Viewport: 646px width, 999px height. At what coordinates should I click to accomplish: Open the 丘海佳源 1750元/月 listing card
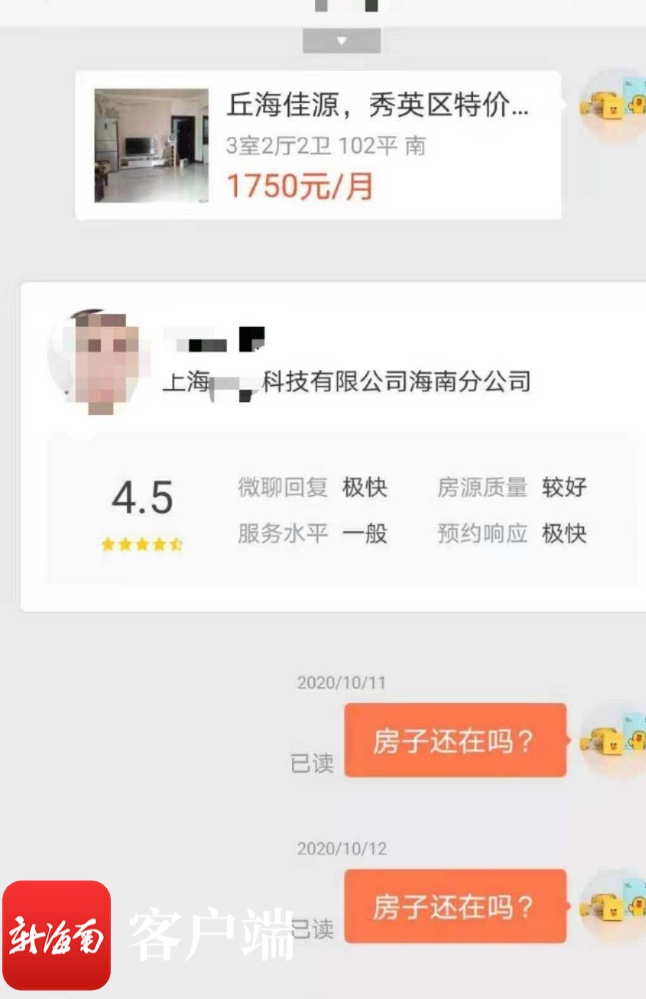pyautogui.click(x=318, y=146)
